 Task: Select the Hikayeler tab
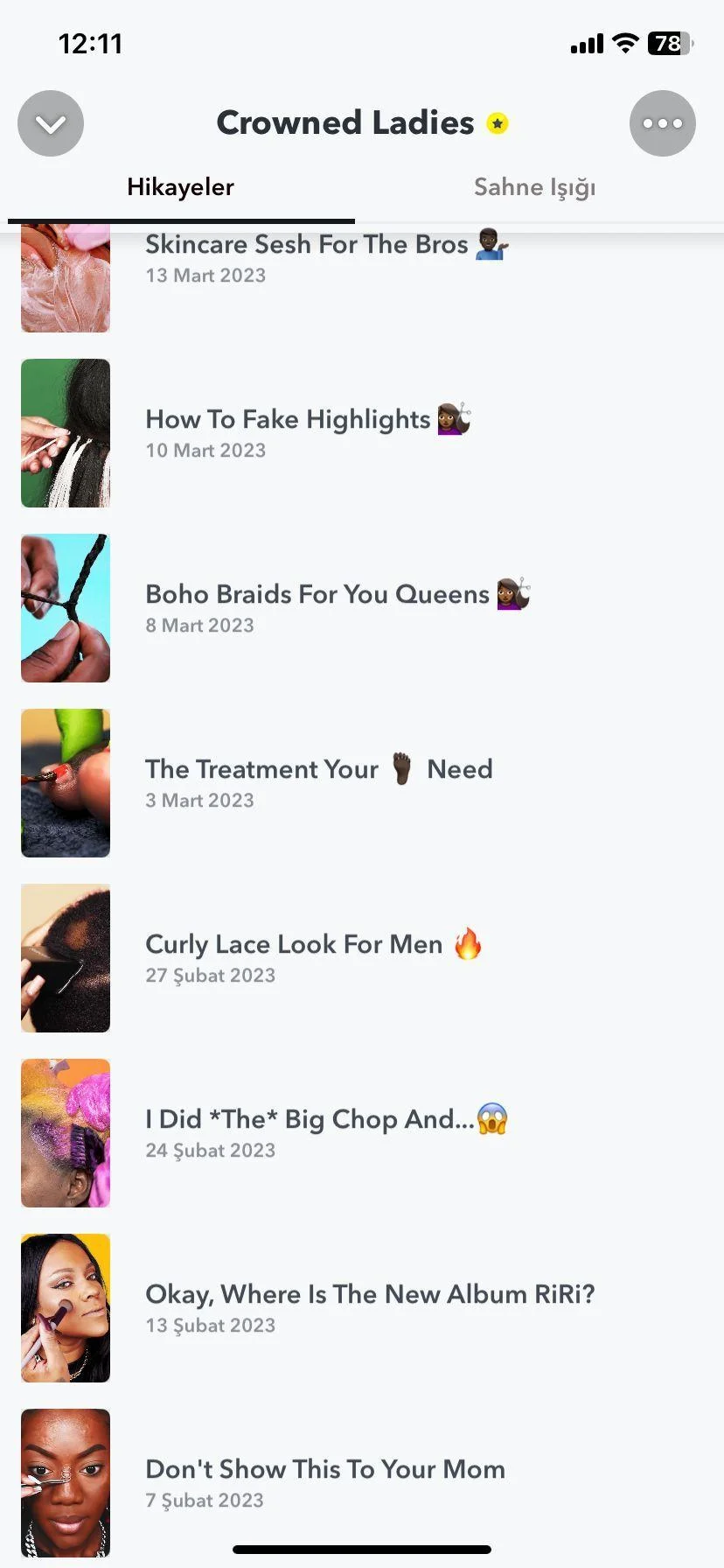pyautogui.click(x=181, y=187)
